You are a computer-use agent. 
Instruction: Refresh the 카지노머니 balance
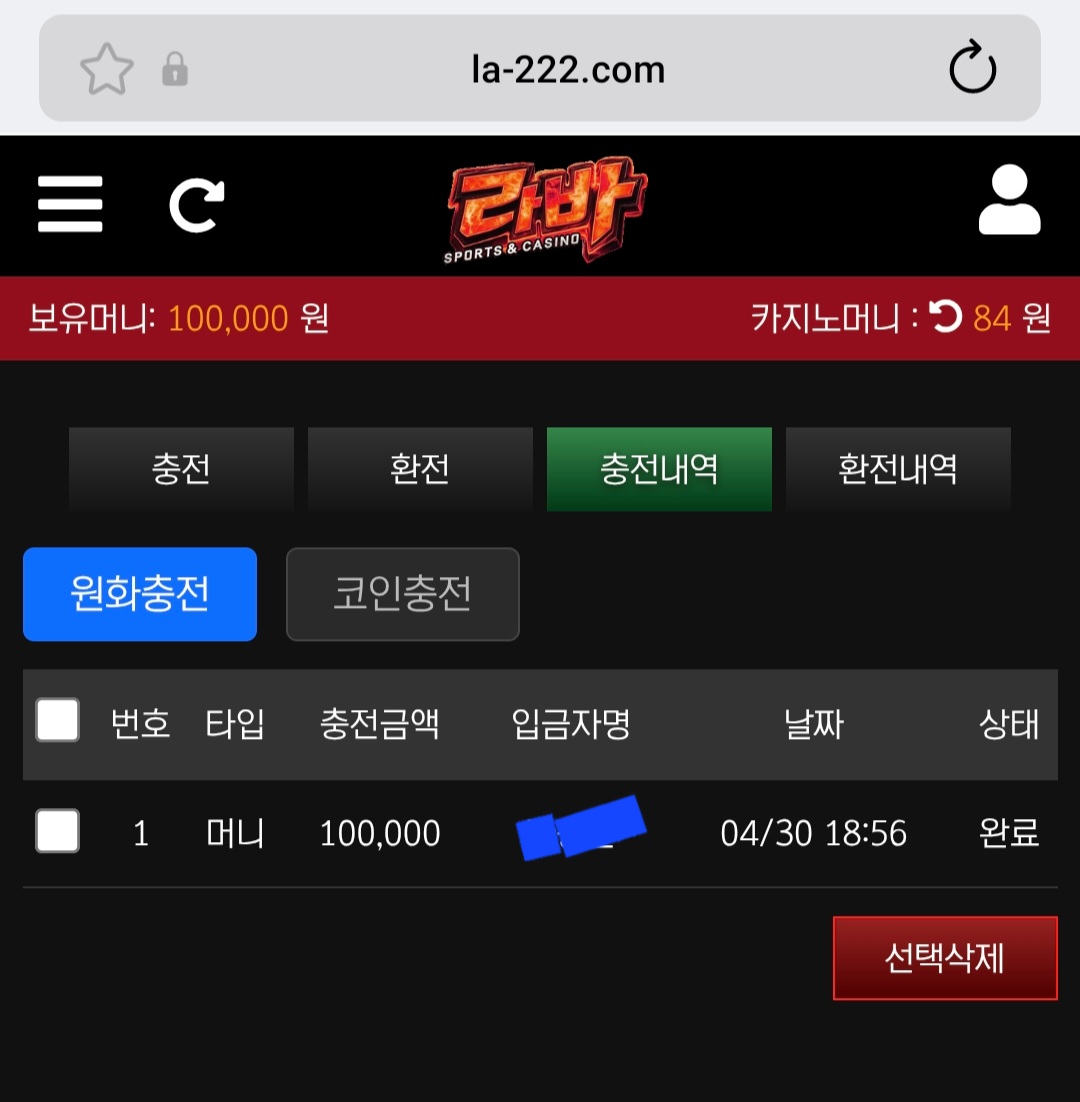945,316
